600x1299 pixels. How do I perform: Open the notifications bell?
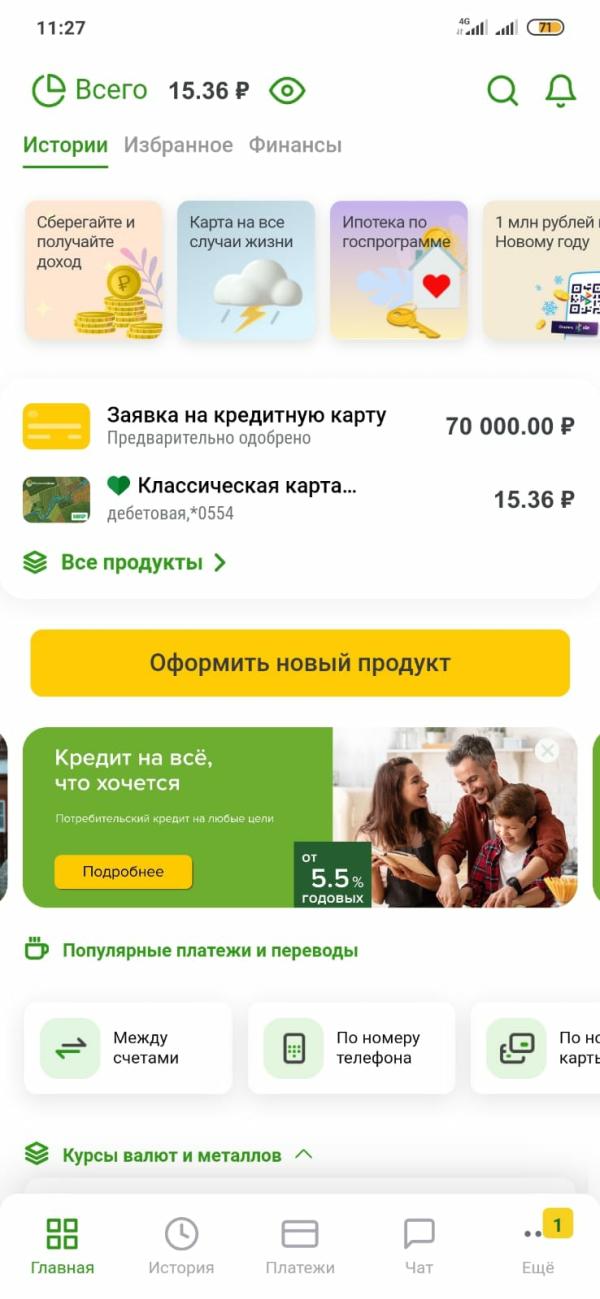click(x=561, y=90)
